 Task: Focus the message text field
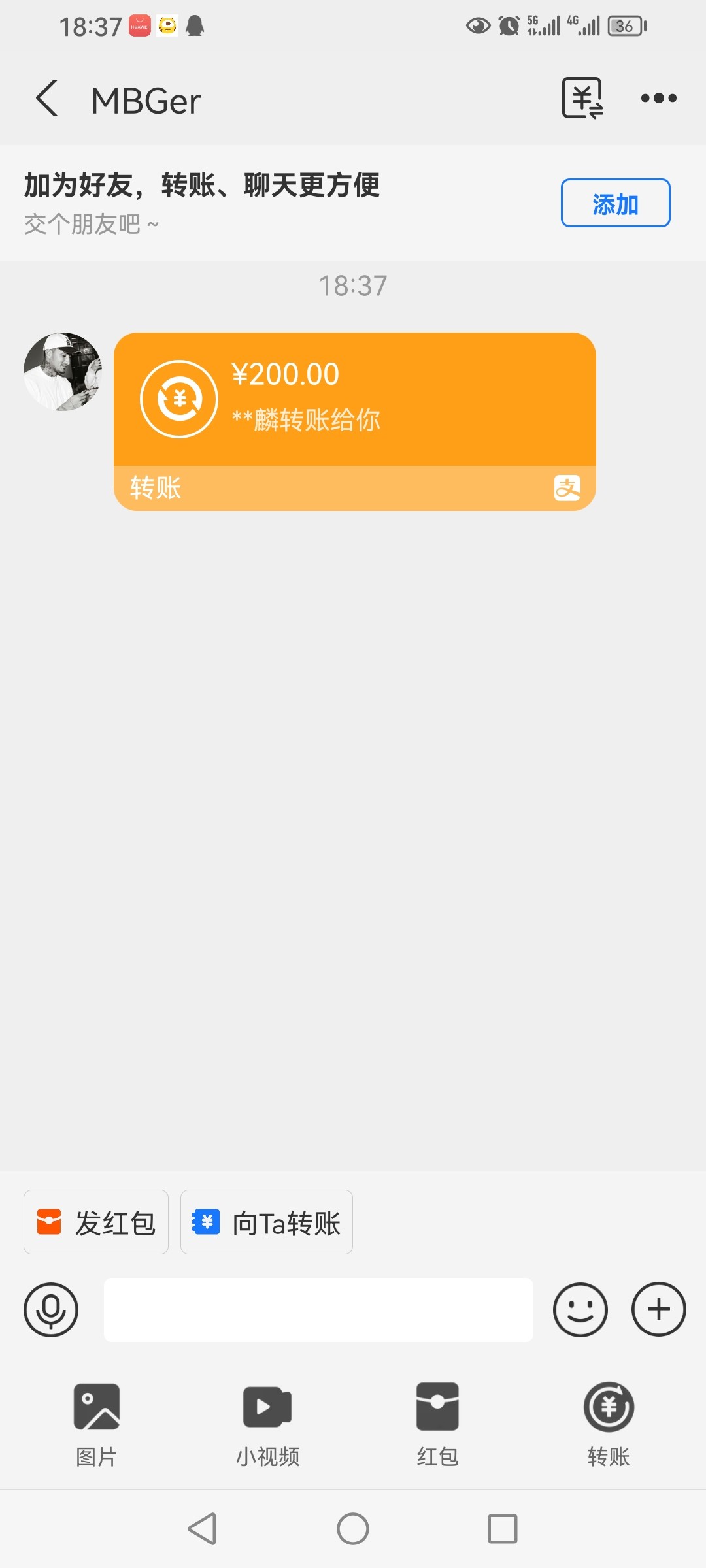click(x=318, y=1310)
